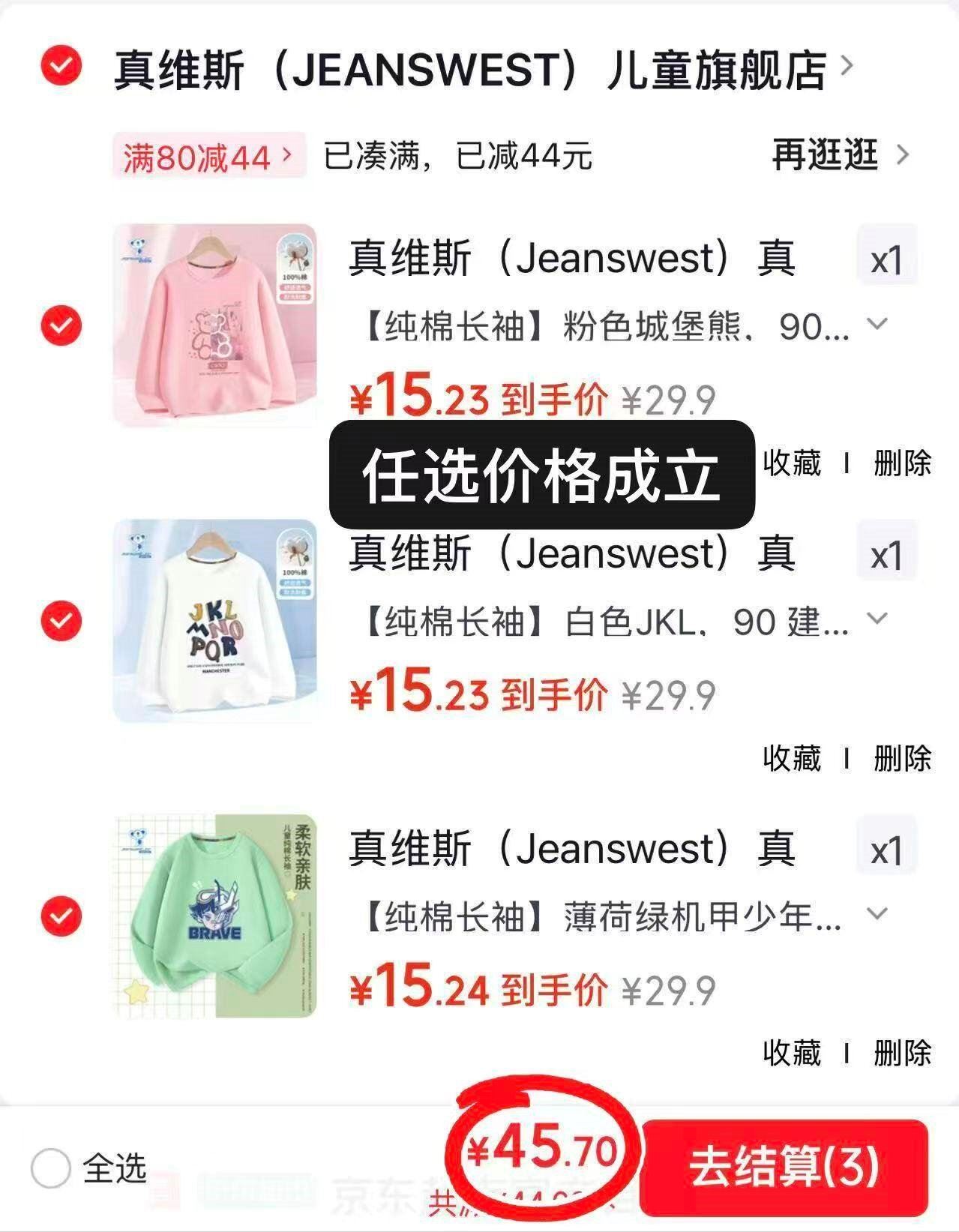The height and width of the screenshot is (1232, 959).
Task: Open the 满80减44 promotion tag
Action: click(208, 156)
